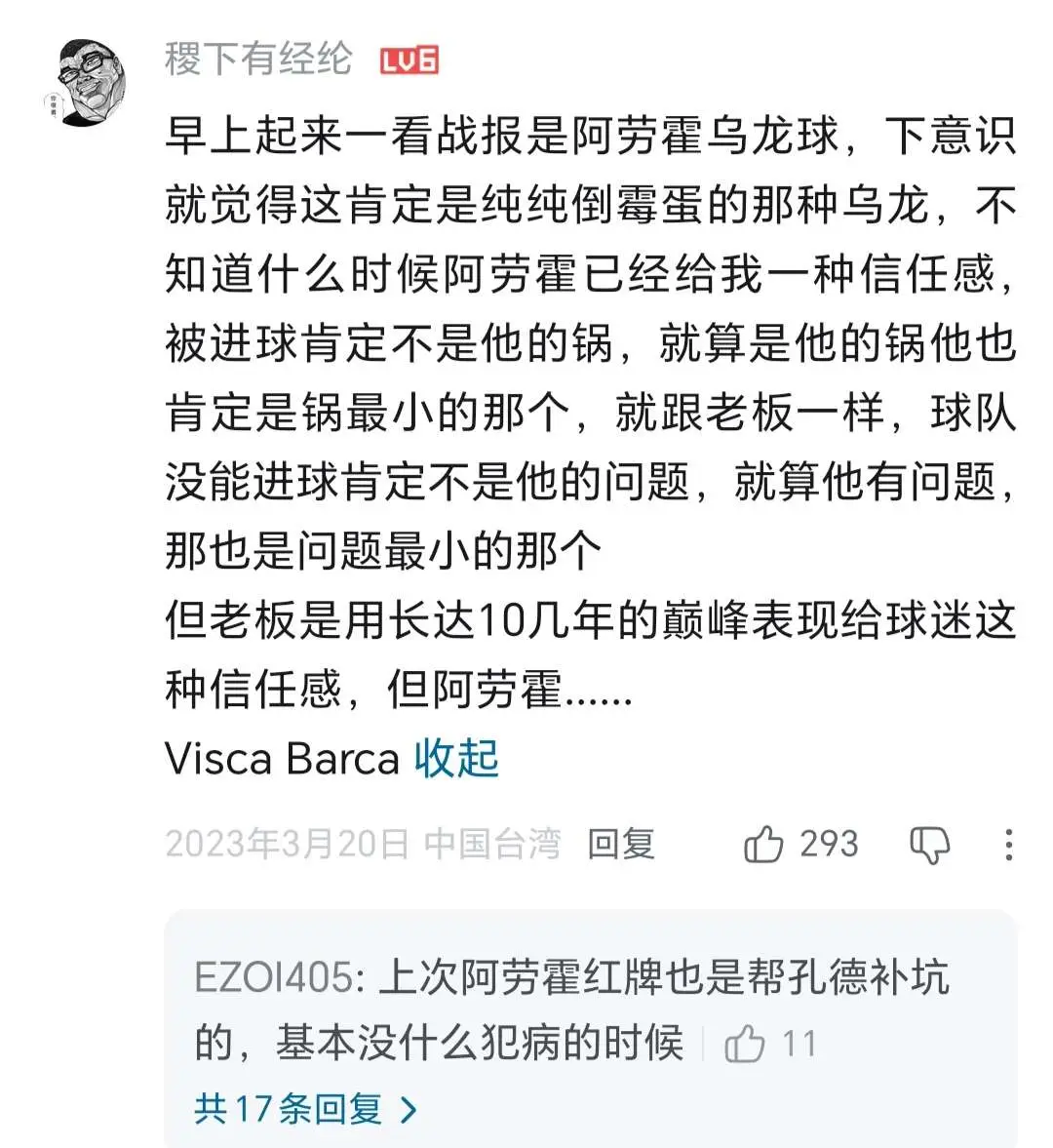The image size is (1053, 1148).
Task: Open the commenter's avatar profile
Action: 87,82
